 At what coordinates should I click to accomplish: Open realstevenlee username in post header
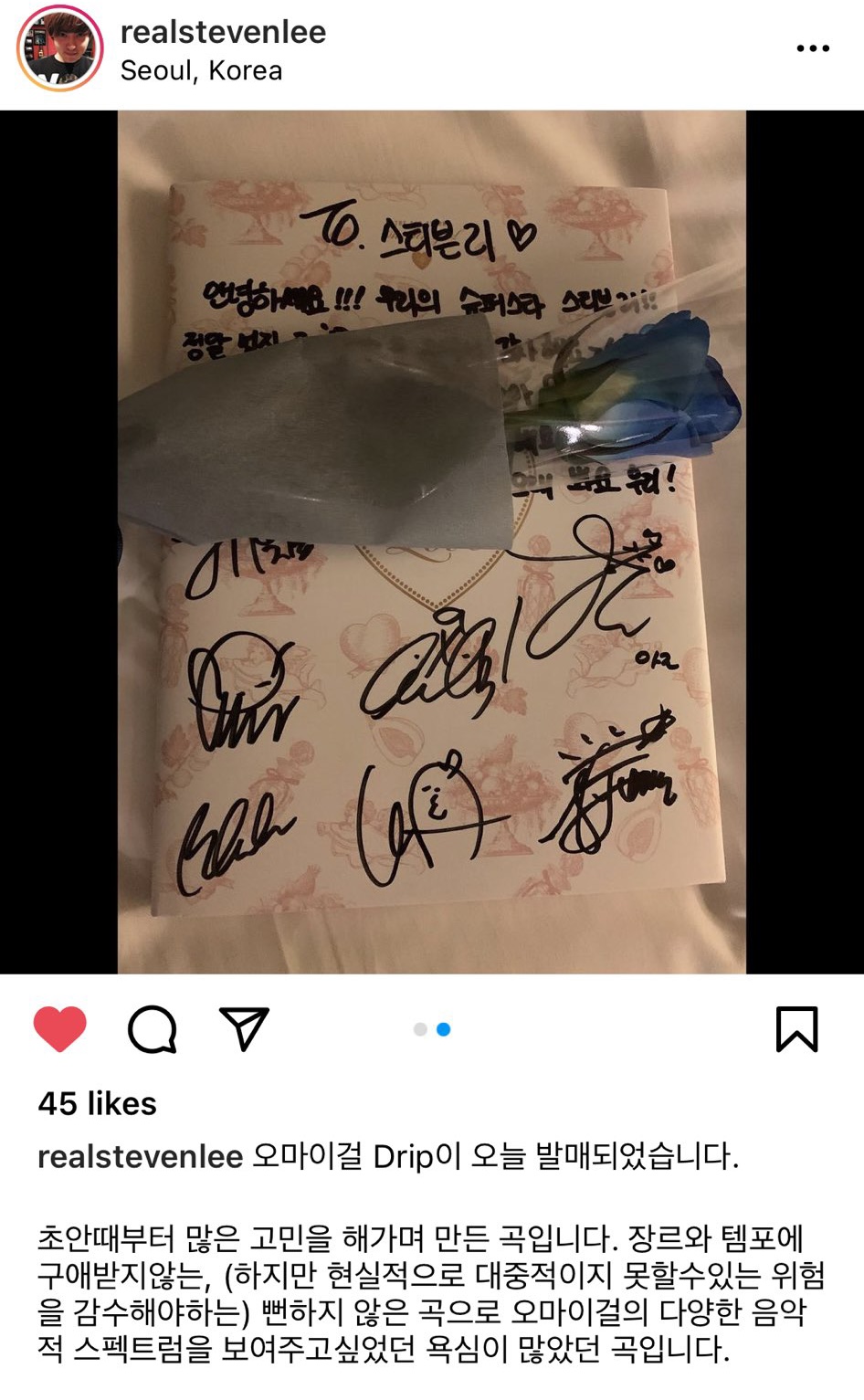(223, 32)
